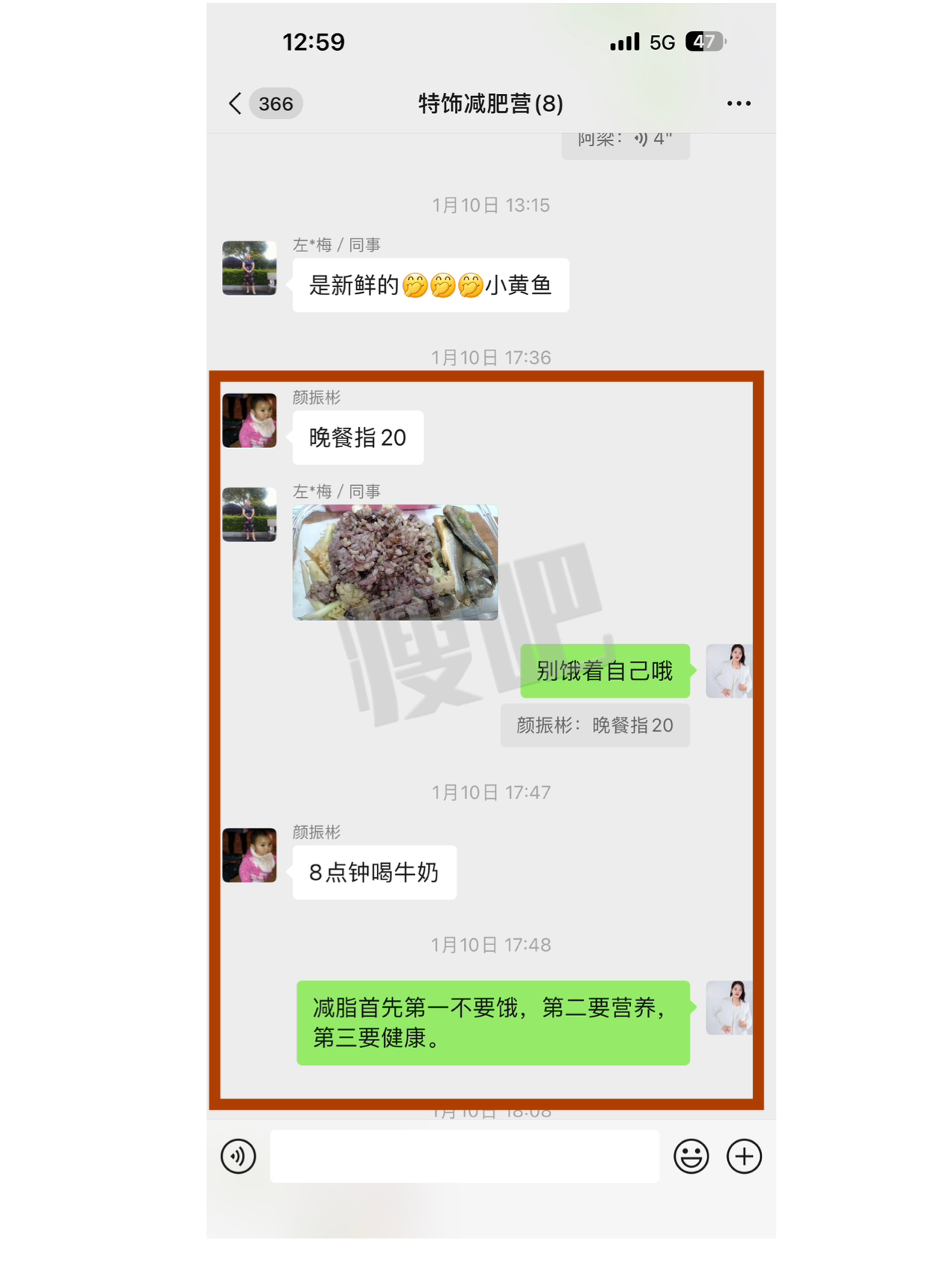View the food photo sent by 左*梅

(x=395, y=562)
